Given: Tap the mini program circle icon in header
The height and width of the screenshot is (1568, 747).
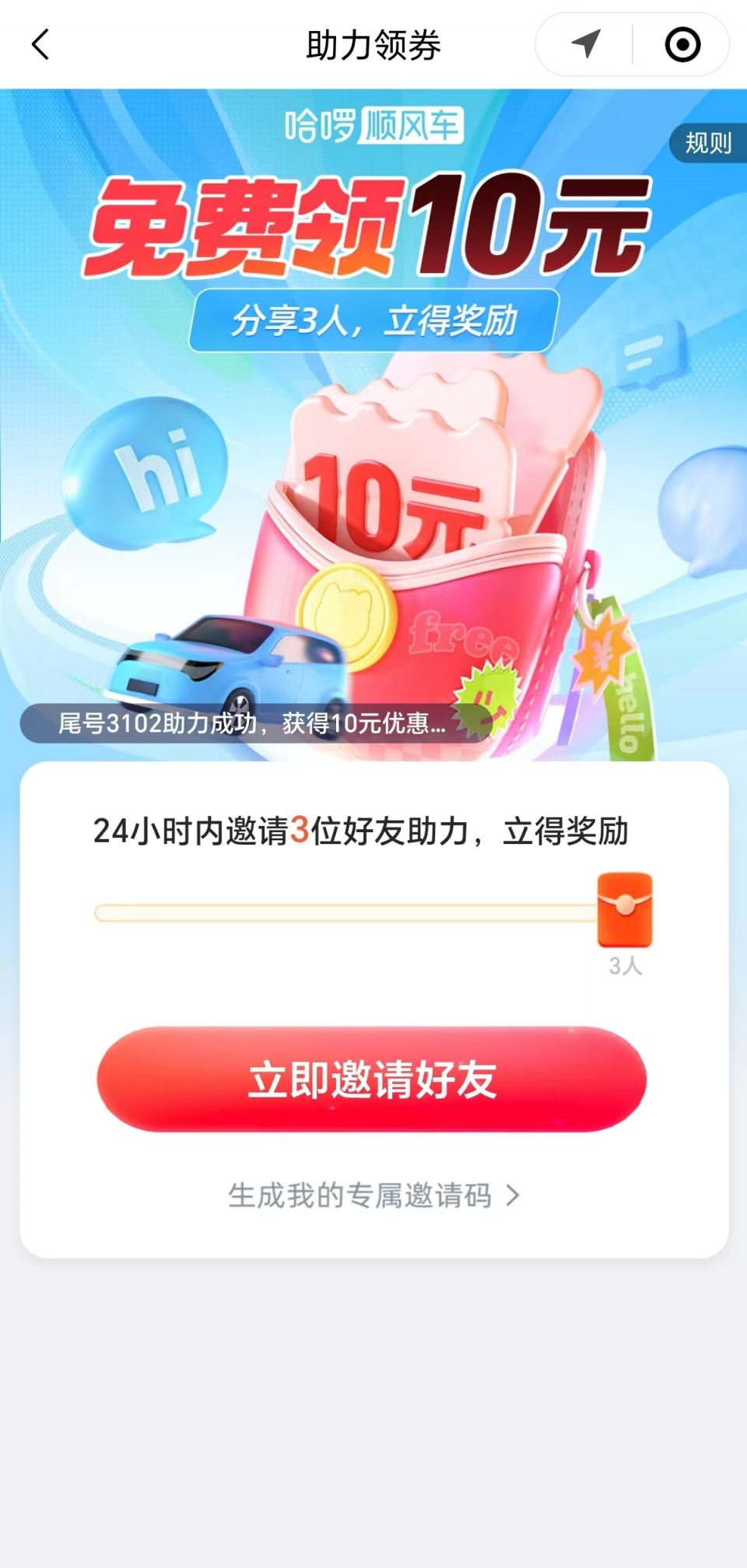Looking at the screenshot, I should [682, 44].
